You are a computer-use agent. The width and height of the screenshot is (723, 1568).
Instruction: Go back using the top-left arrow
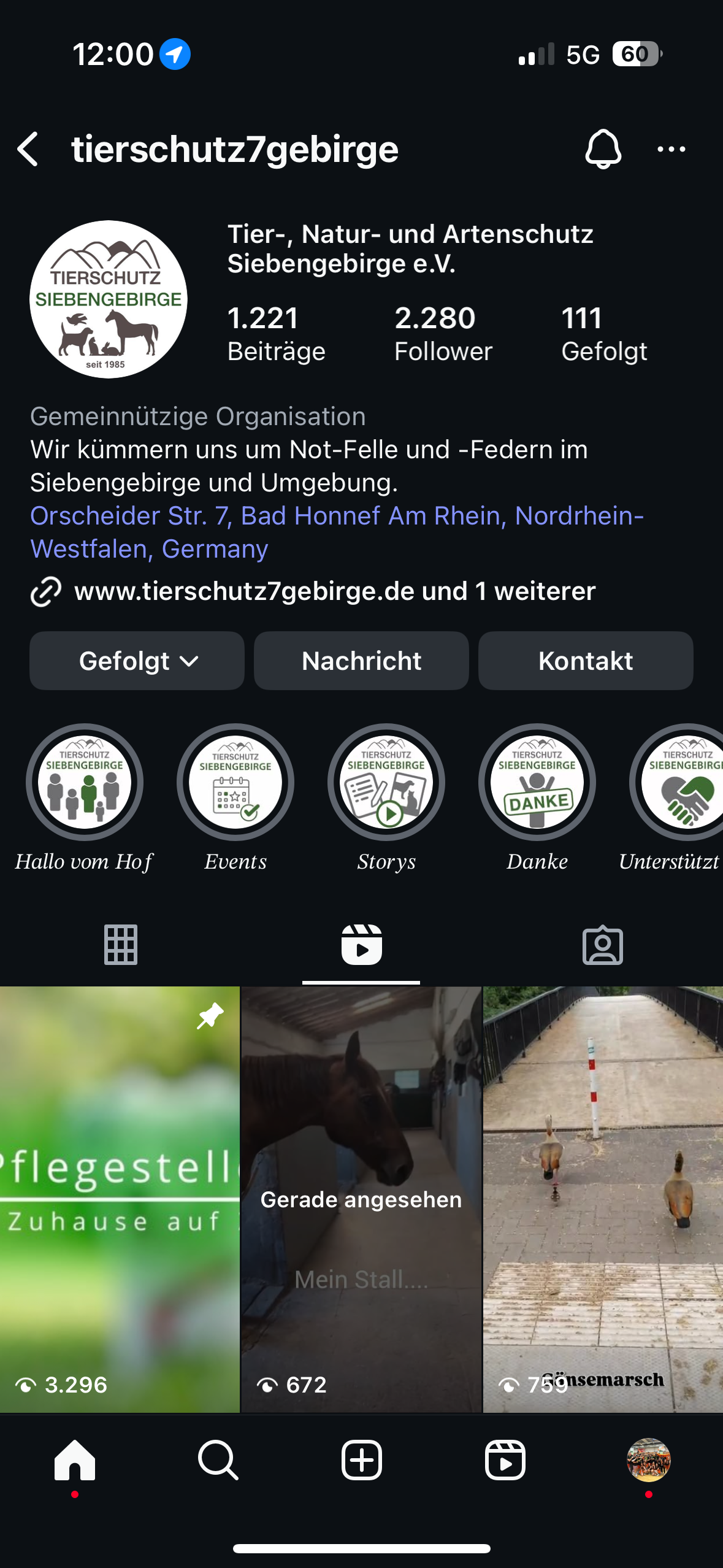coord(28,149)
